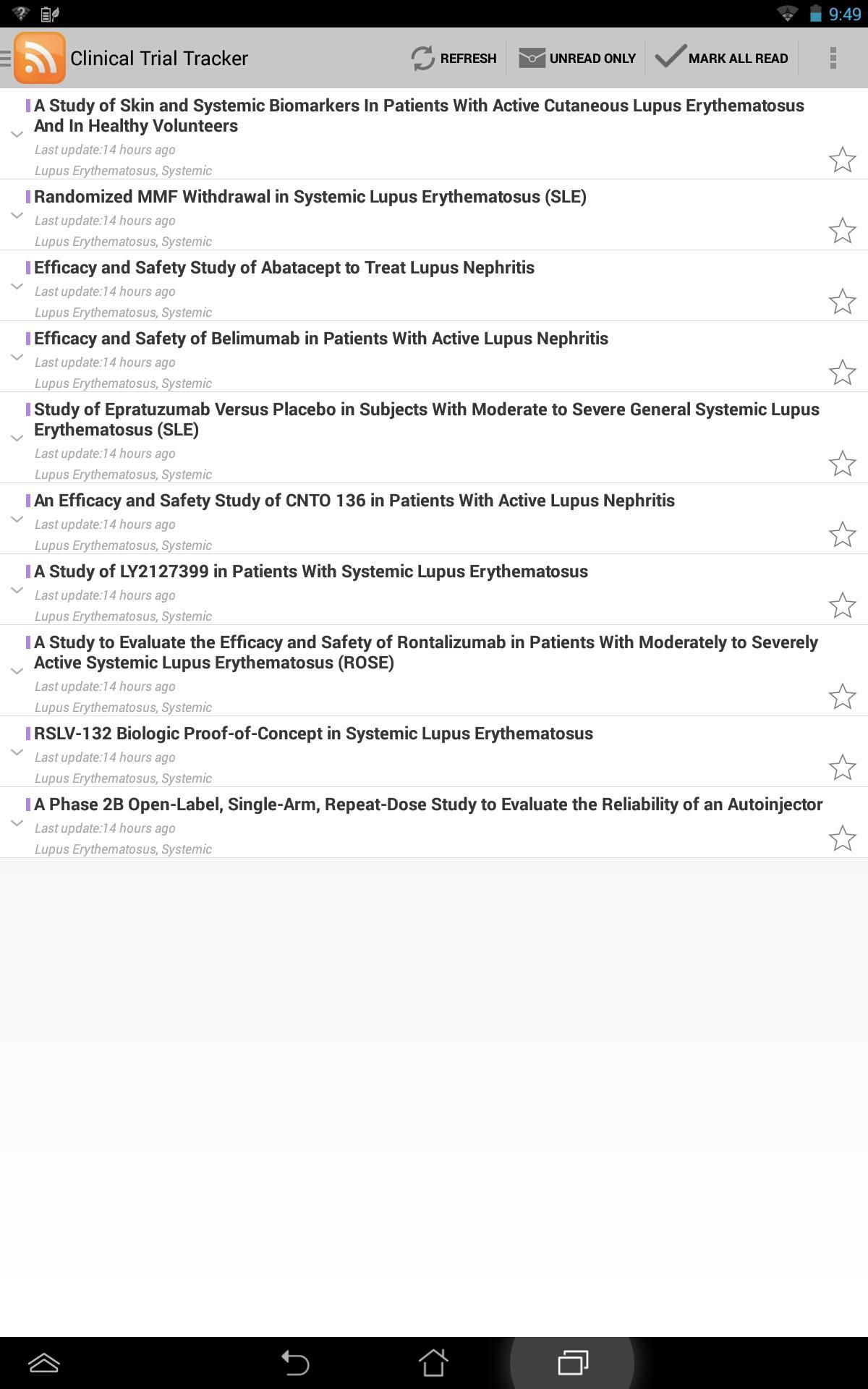Star the CNTO 136 study
The width and height of the screenshot is (868, 1389).
click(x=842, y=535)
